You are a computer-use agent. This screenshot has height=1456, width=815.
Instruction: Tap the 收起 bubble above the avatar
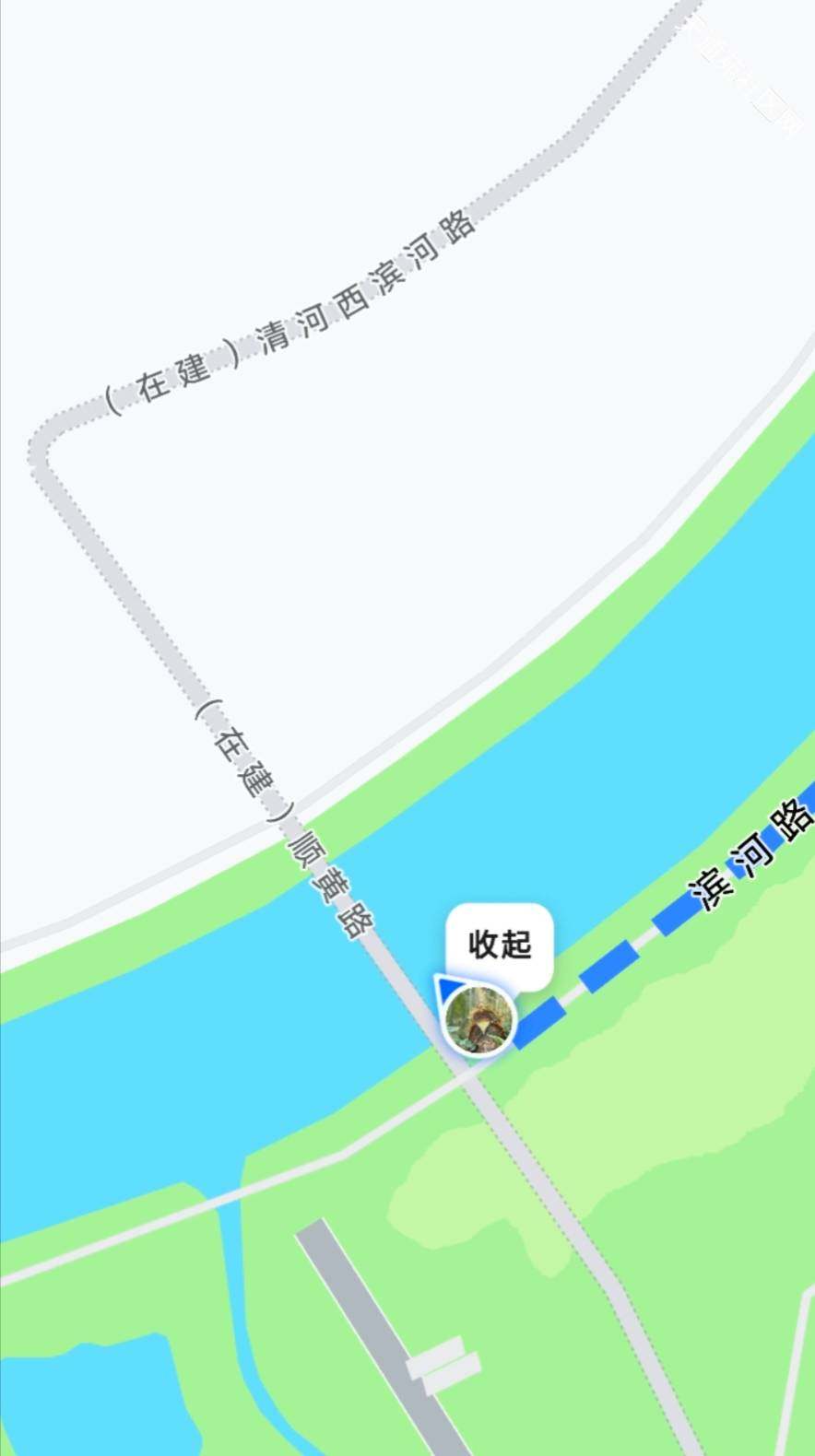tap(500, 945)
